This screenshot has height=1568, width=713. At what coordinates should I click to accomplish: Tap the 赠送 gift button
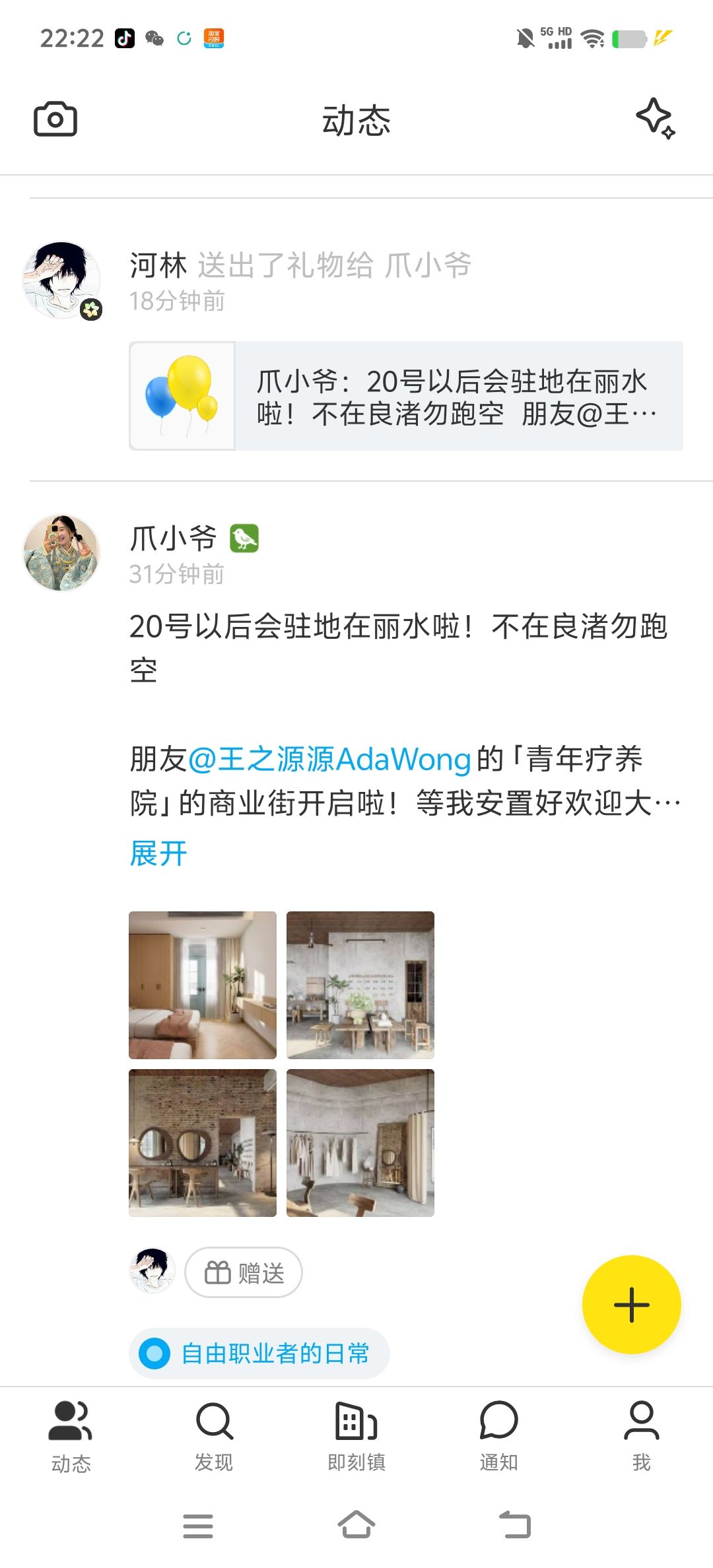[x=244, y=1272]
